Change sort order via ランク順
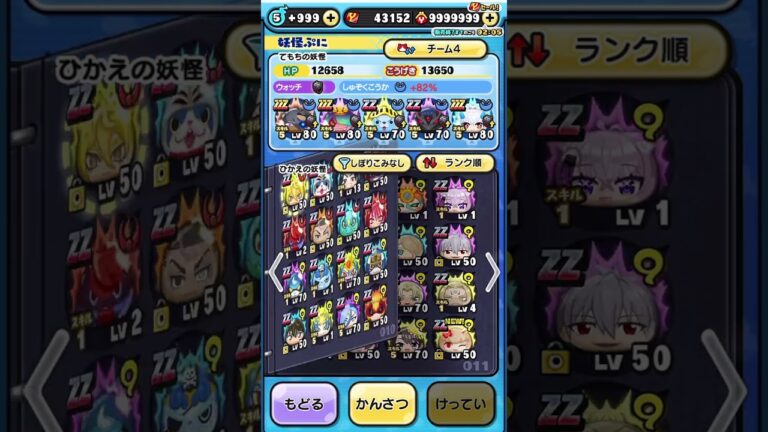Image resolution: width=768 pixels, height=432 pixels. click(455, 163)
